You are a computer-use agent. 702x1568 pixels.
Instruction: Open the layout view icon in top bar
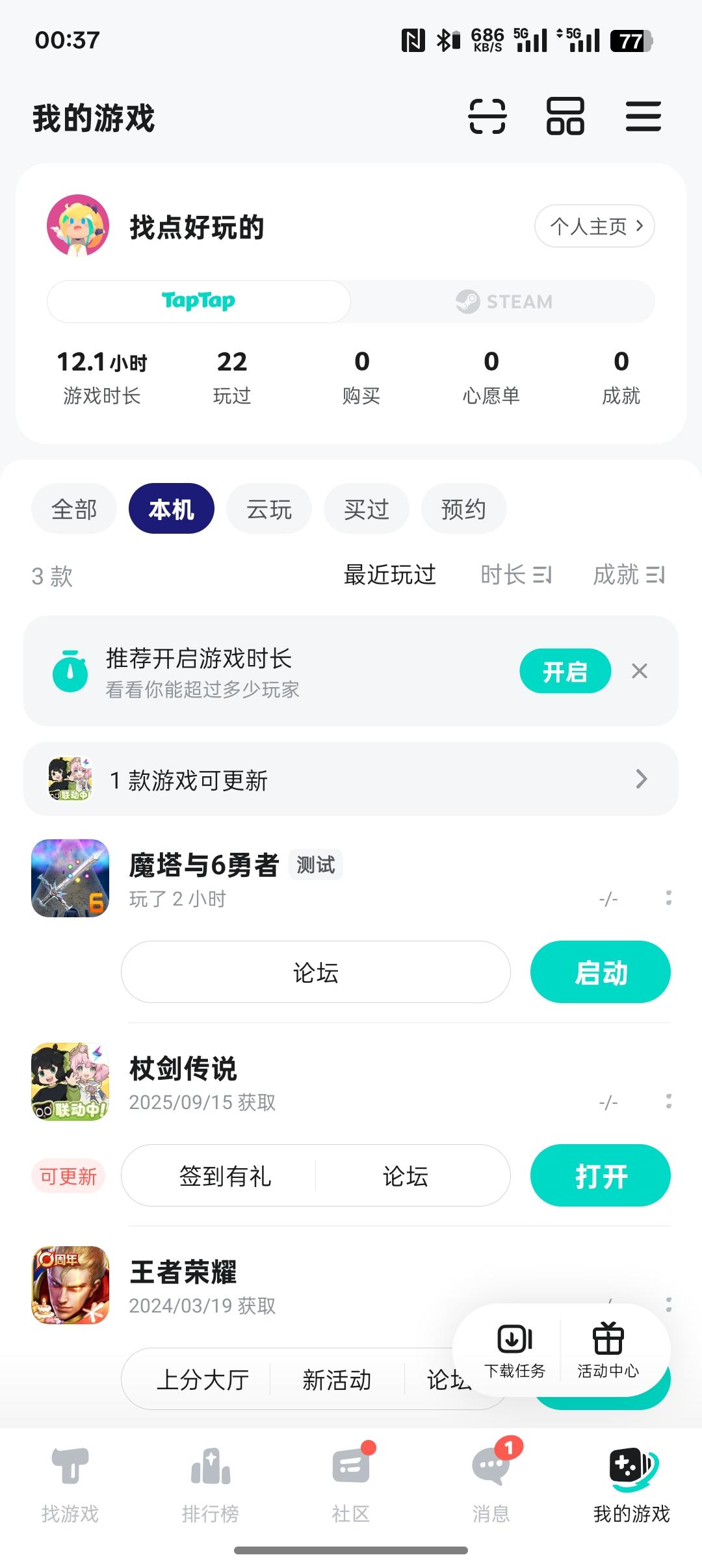[x=567, y=116]
